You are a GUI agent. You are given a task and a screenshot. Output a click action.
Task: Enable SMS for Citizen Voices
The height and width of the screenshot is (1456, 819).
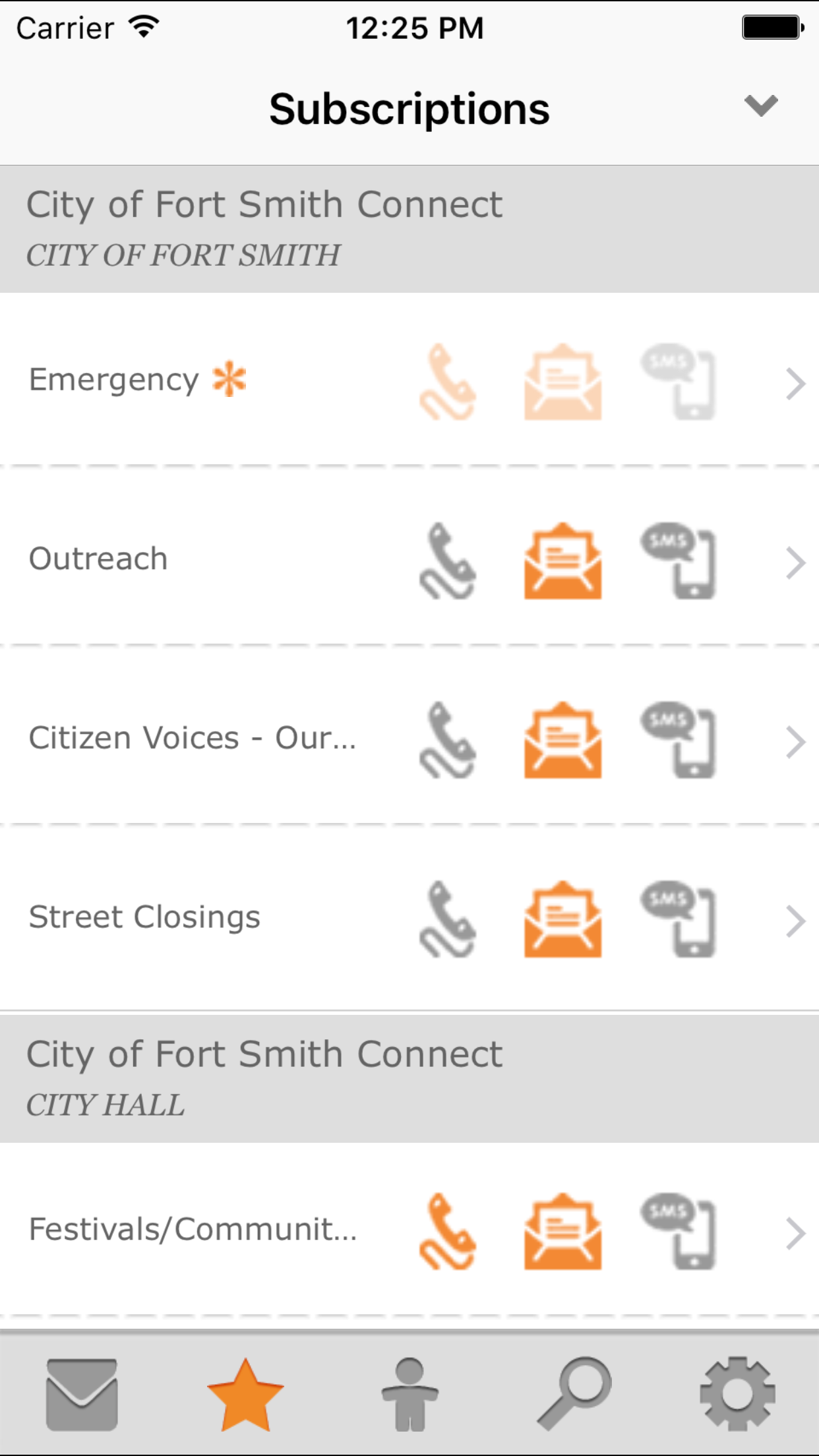click(679, 740)
